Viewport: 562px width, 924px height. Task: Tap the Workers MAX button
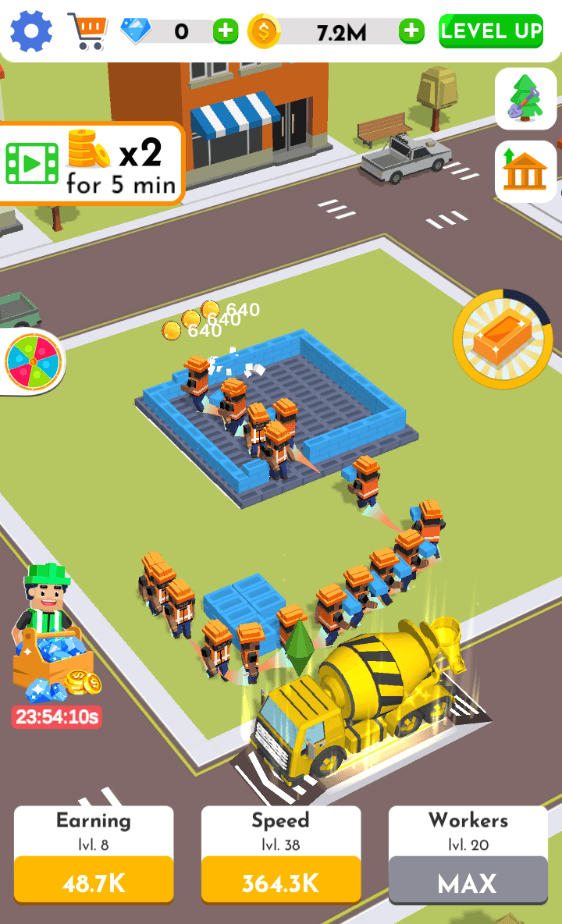pyautogui.click(x=468, y=881)
